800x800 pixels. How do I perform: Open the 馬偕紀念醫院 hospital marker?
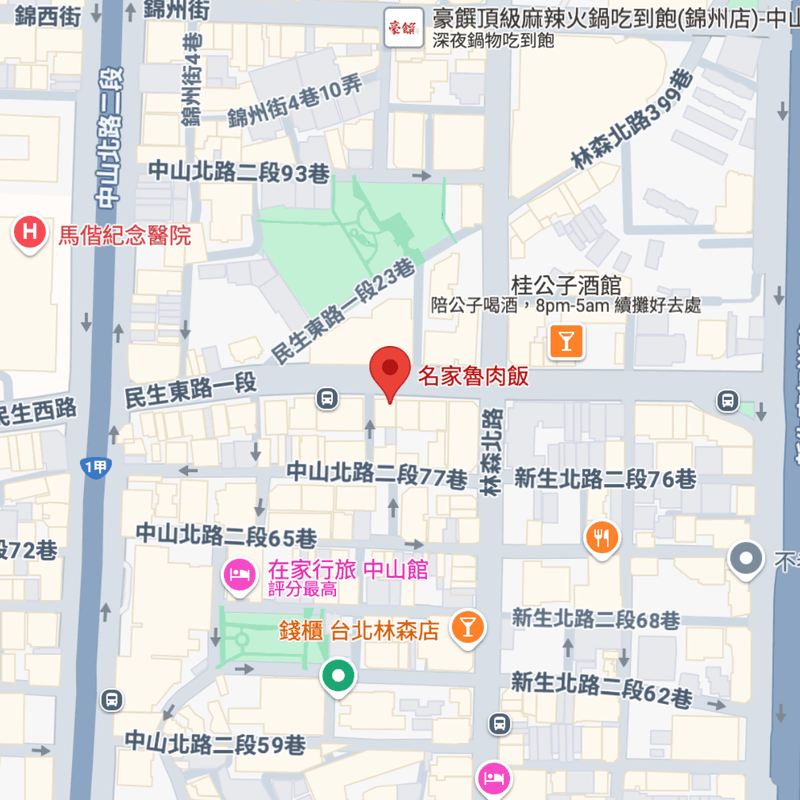30,234
